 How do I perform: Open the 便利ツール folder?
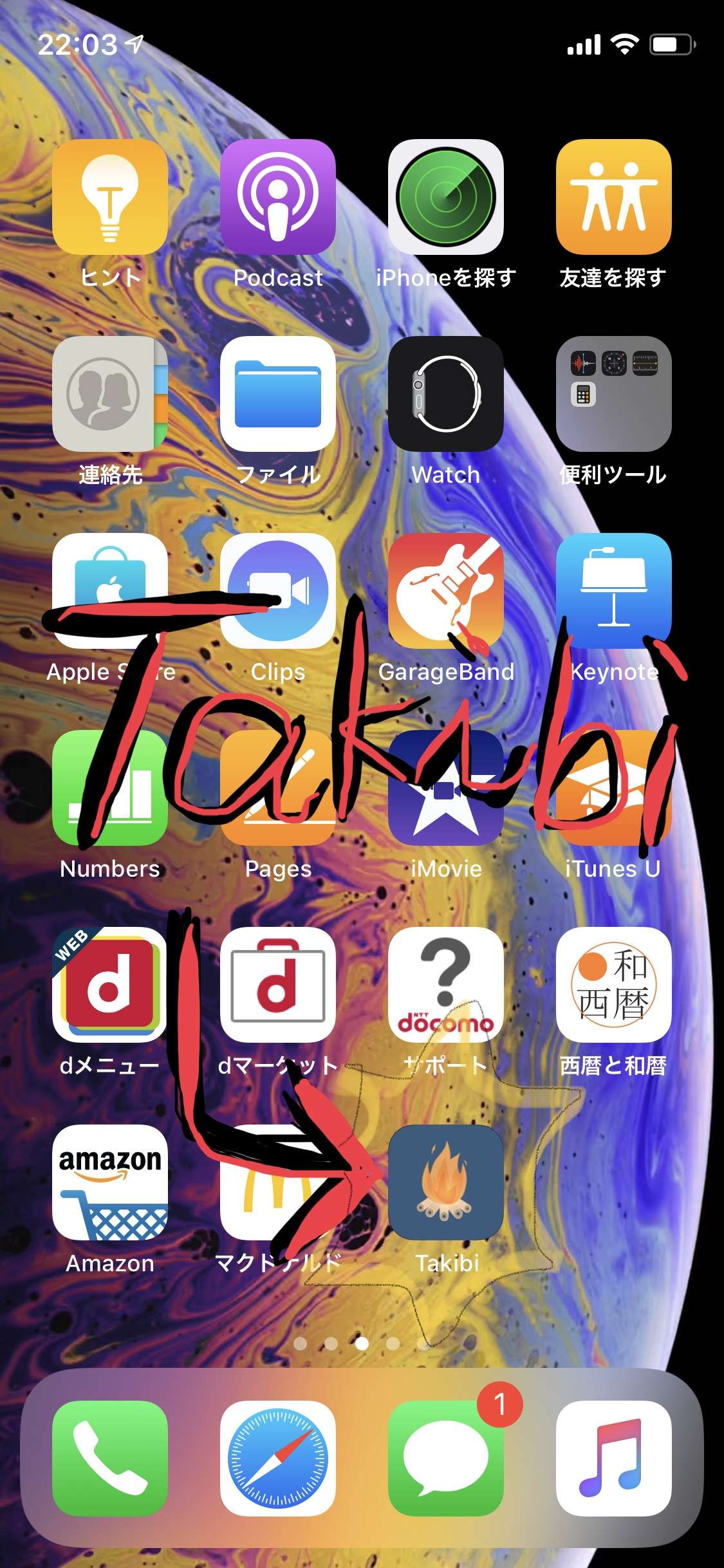[613, 394]
